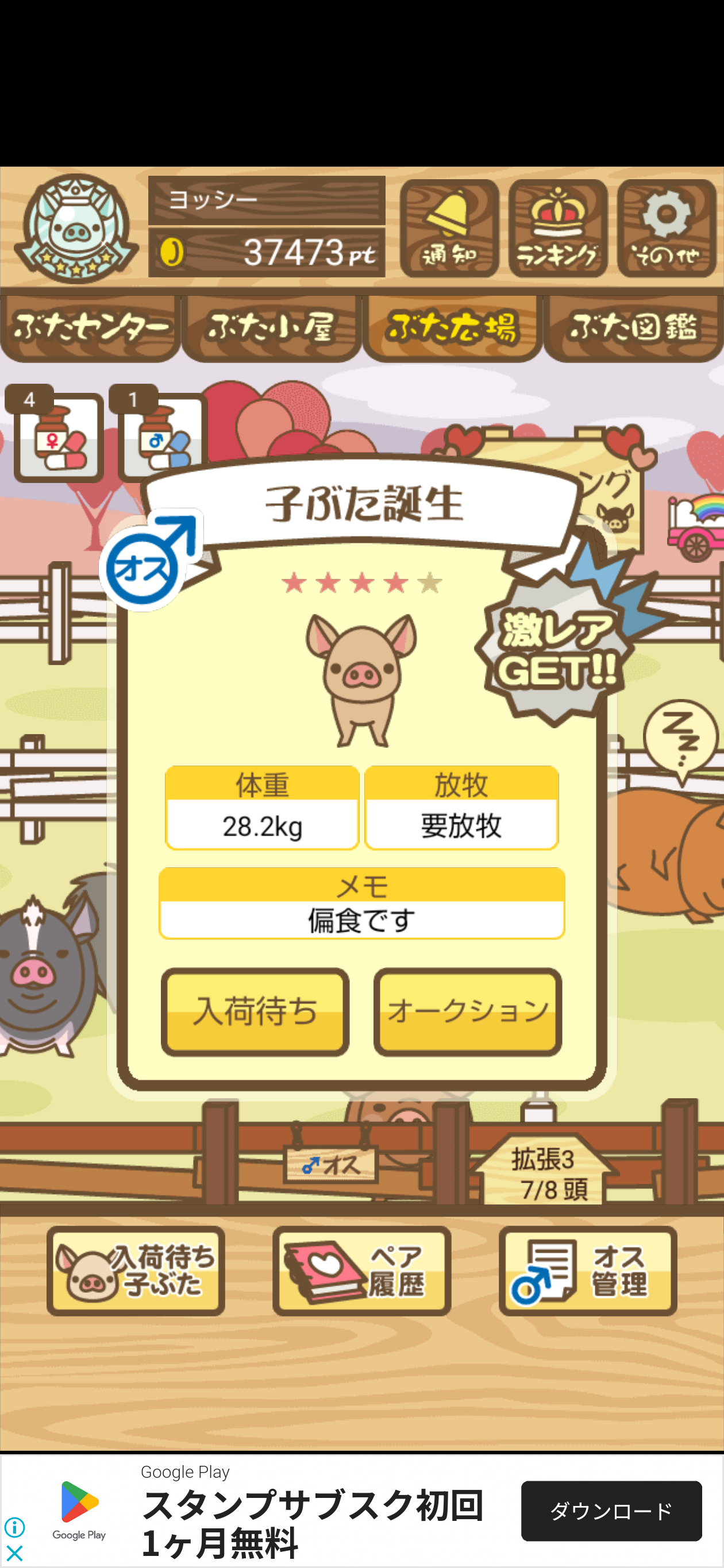Tap the 拡張3 expansion sign

point(544,1172)
